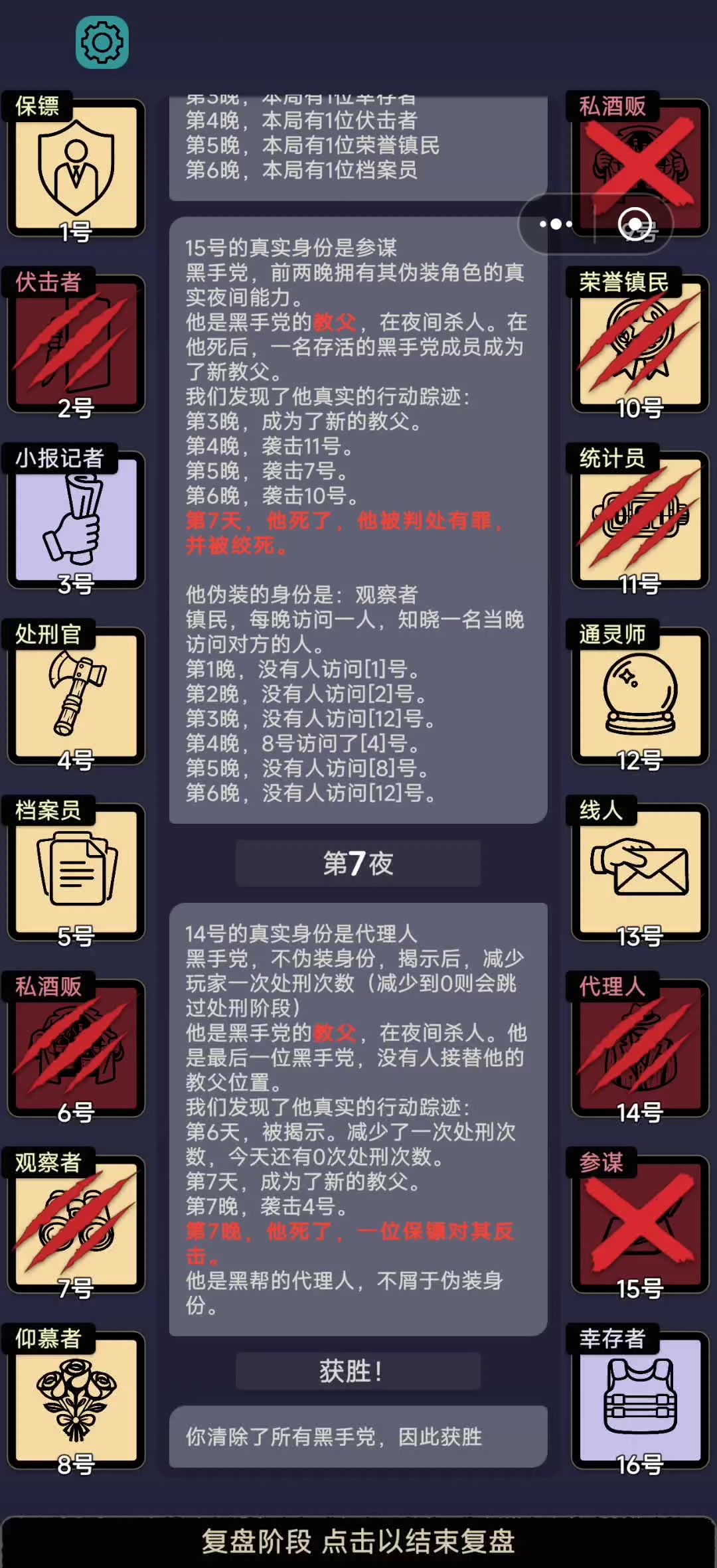Open the mini program more options menu
The width and height of the screenshot is (717, 1568).
(556, 224)
